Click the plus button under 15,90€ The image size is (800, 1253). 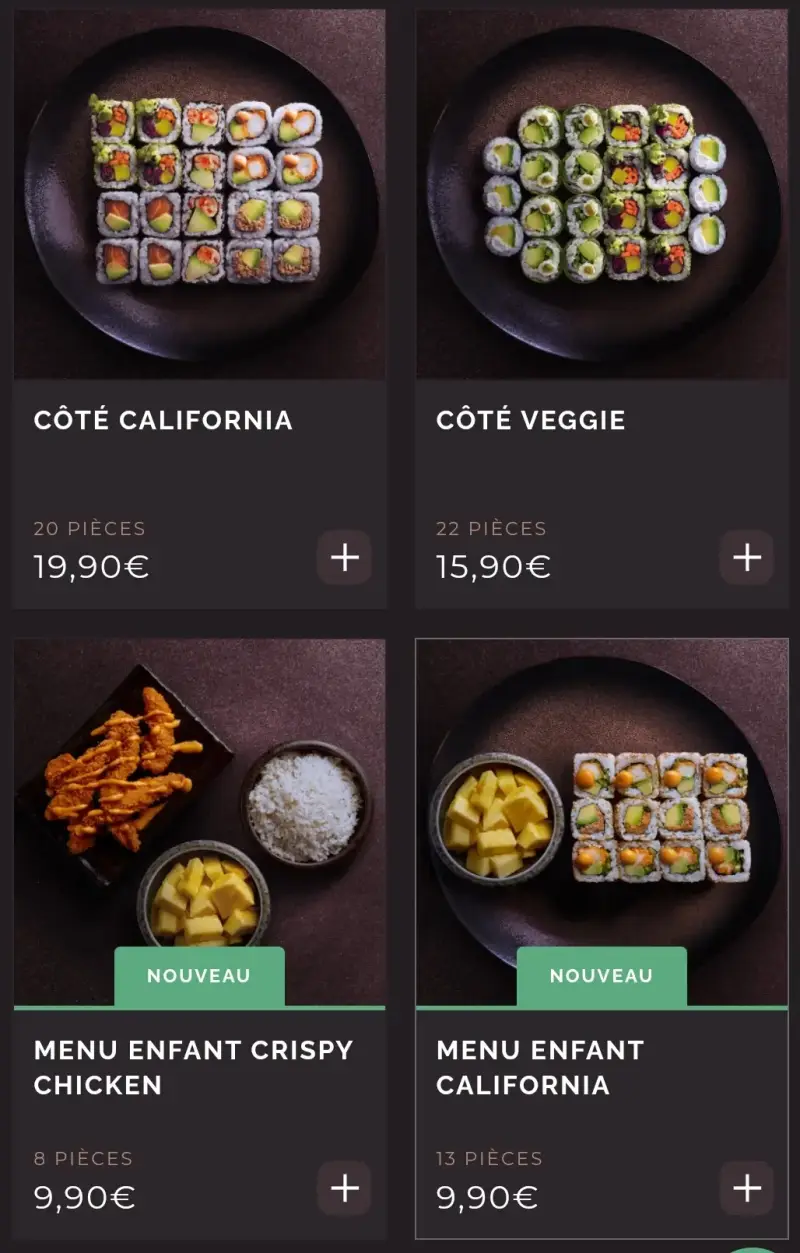[x=746, y=559]
